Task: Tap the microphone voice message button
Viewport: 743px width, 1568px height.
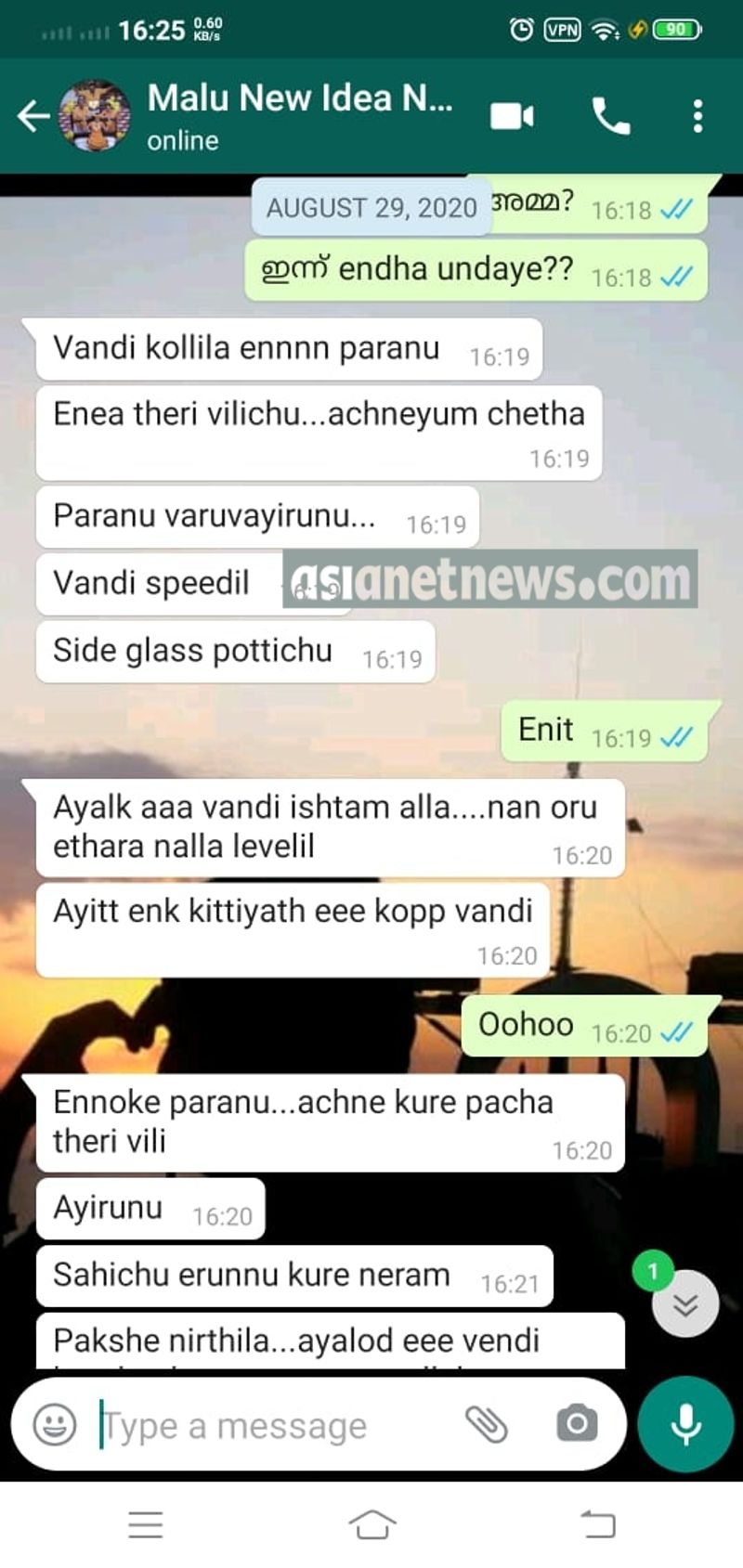Action: tap(686, 1424)
